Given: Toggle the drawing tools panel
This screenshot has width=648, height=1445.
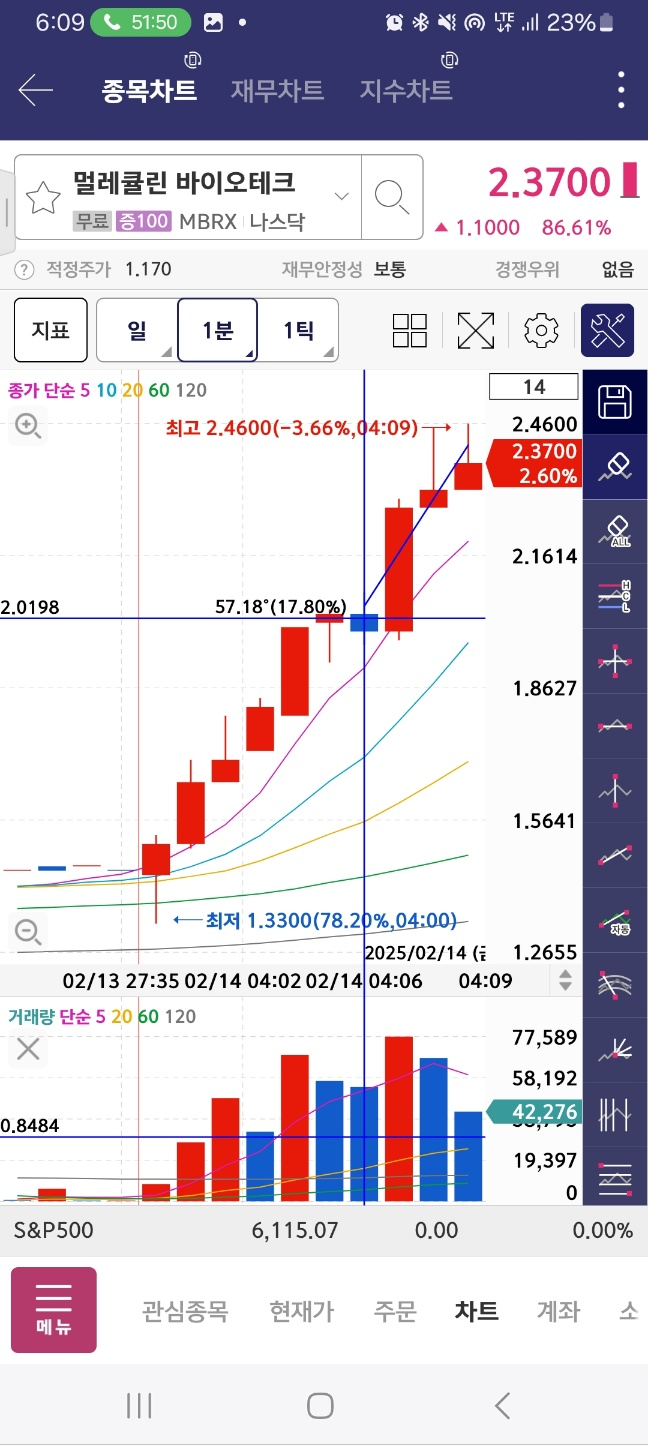Looking at the screenshot, I should pos(608,330).
